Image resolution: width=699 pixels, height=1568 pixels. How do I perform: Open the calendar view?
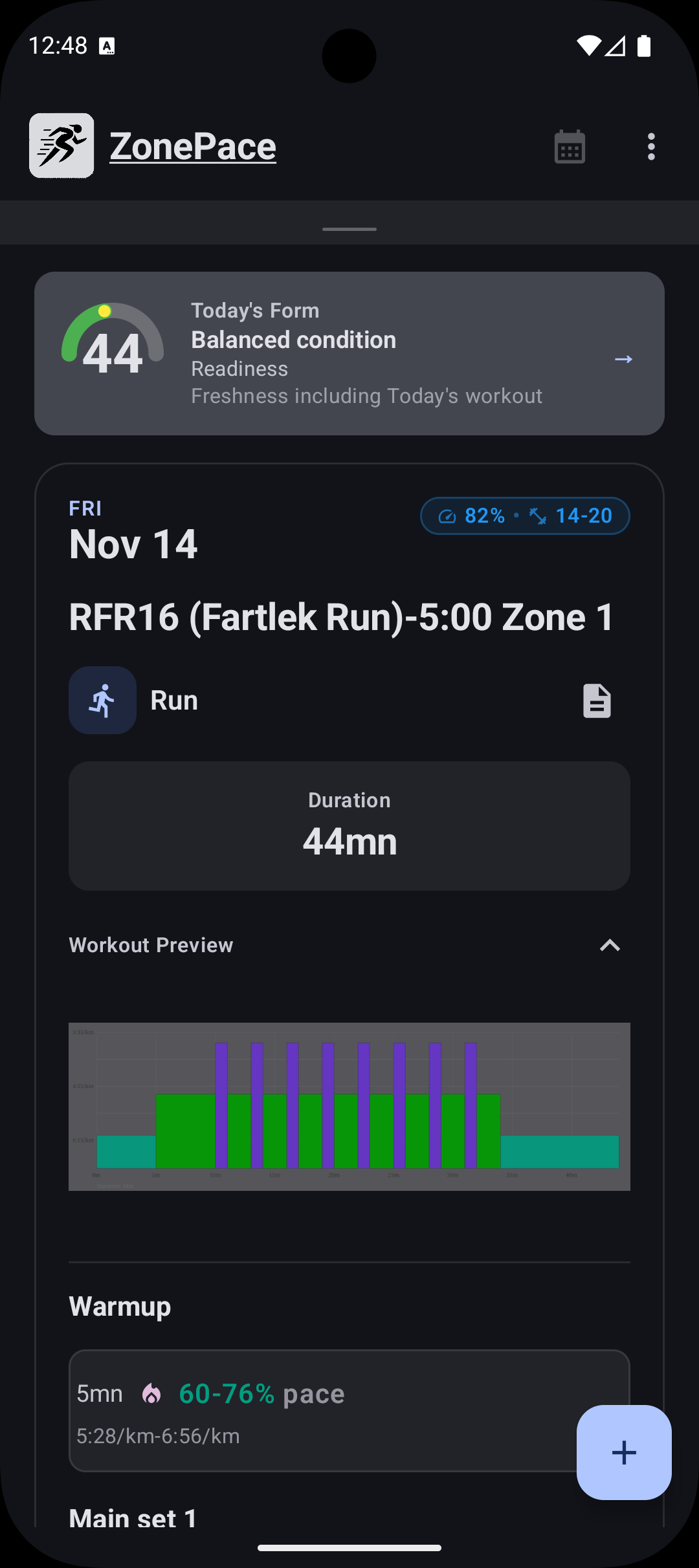coord(570,147)
